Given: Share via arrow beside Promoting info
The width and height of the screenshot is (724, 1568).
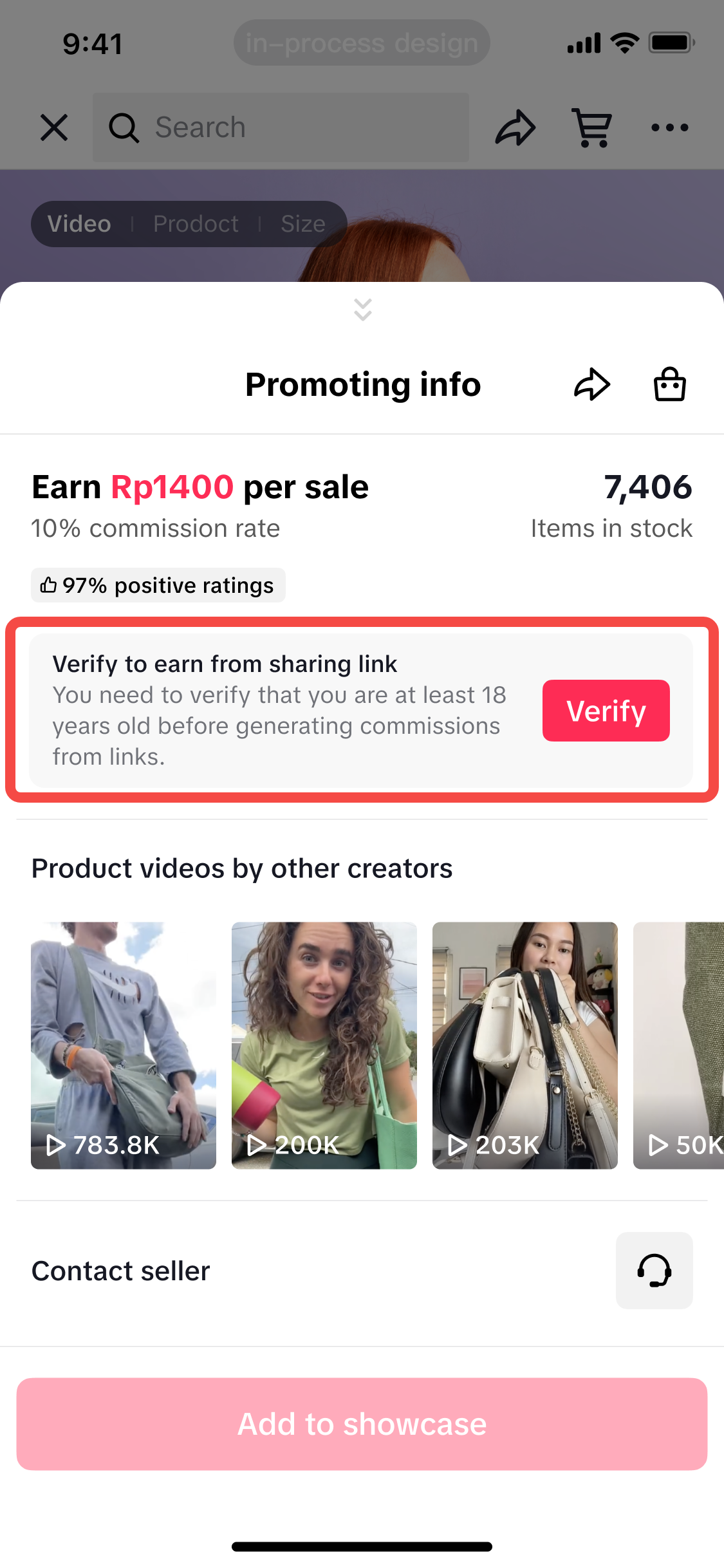Looking at the screenshot, I should click(x=591, y=385).
